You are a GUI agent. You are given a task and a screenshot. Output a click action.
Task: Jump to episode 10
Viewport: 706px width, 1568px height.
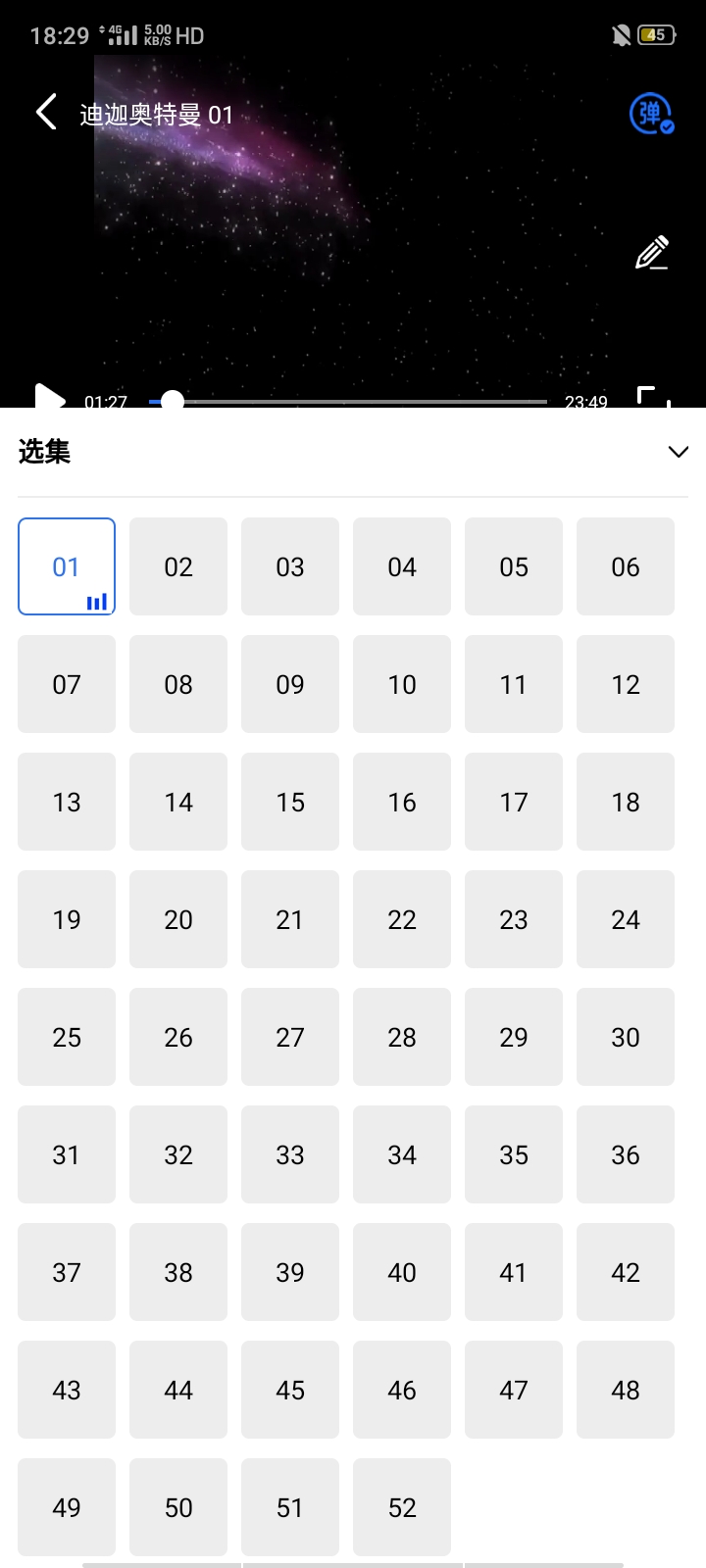point(402,684)
